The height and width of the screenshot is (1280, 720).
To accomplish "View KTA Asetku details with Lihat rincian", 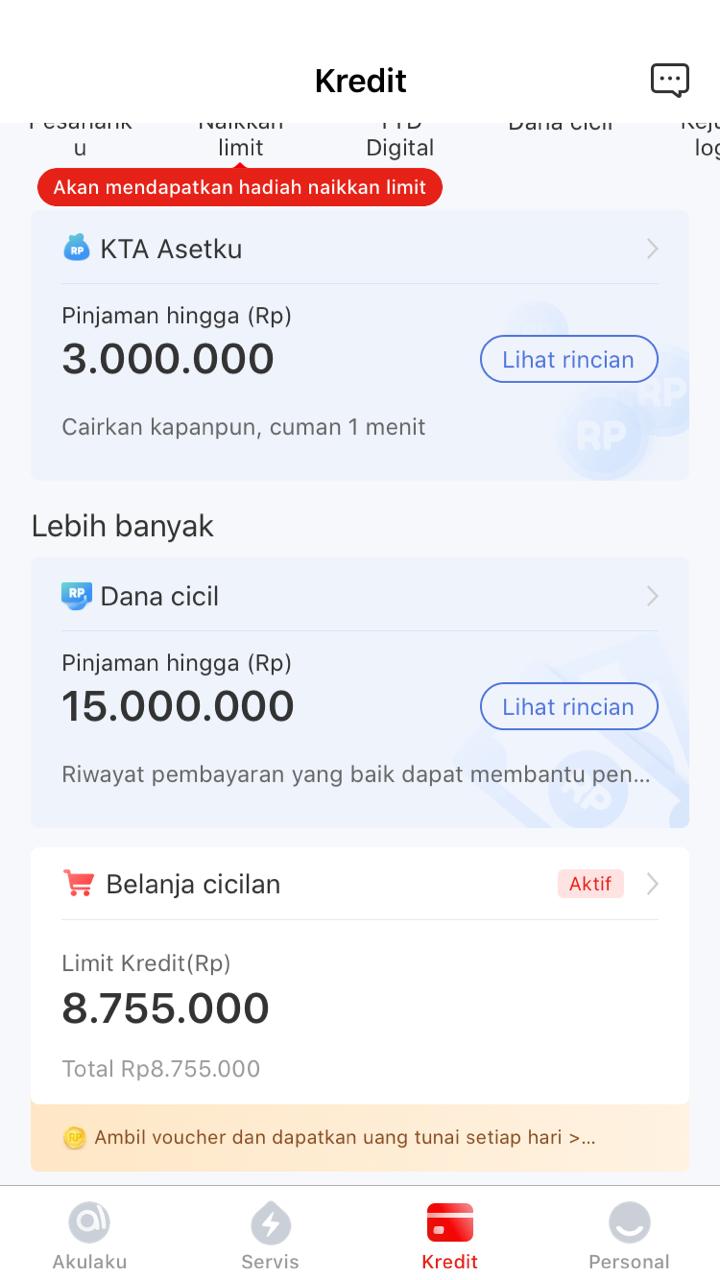I will point(569,360).
